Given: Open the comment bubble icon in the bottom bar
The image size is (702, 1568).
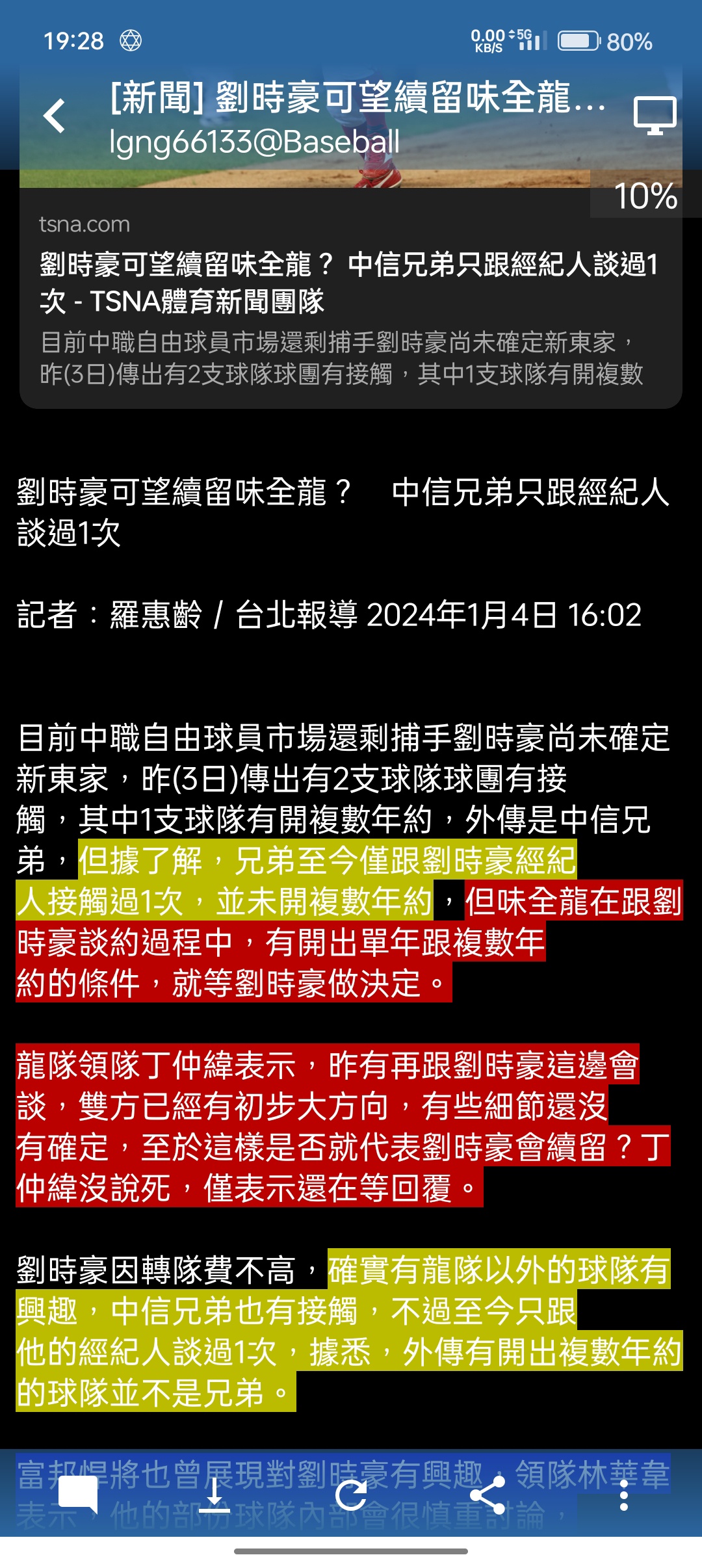Looking at the screenshot, I should [x=78, y=1495].
